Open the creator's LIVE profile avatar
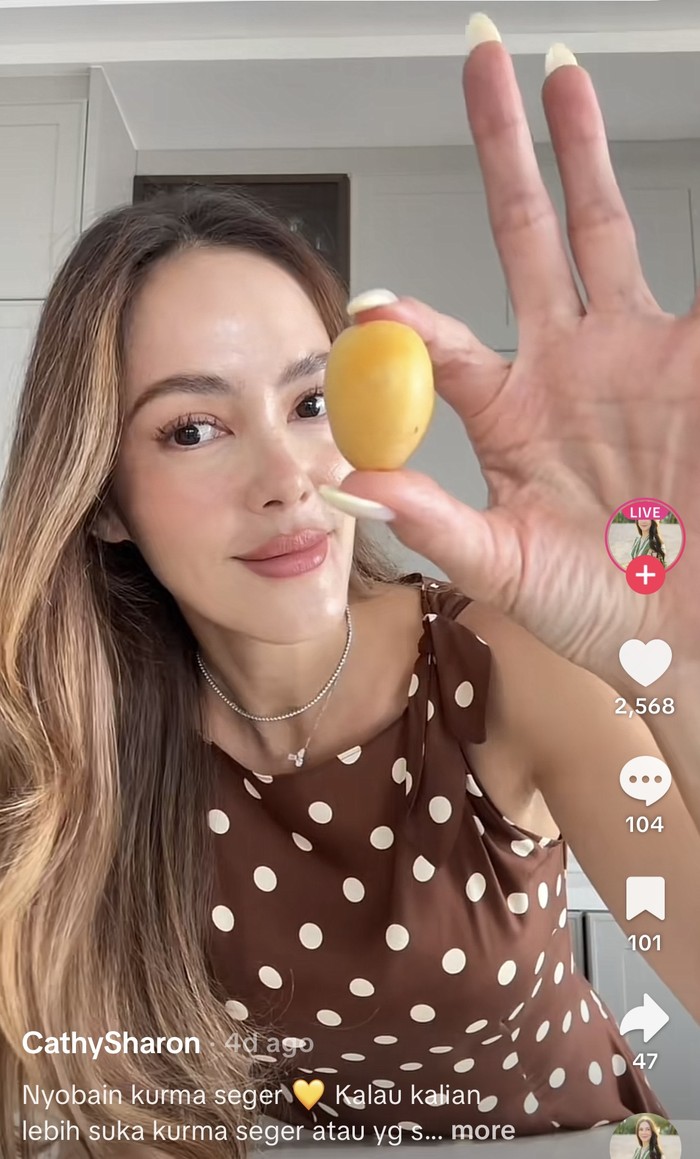This screenshot has height=1159, width=700. pos(645,535)
